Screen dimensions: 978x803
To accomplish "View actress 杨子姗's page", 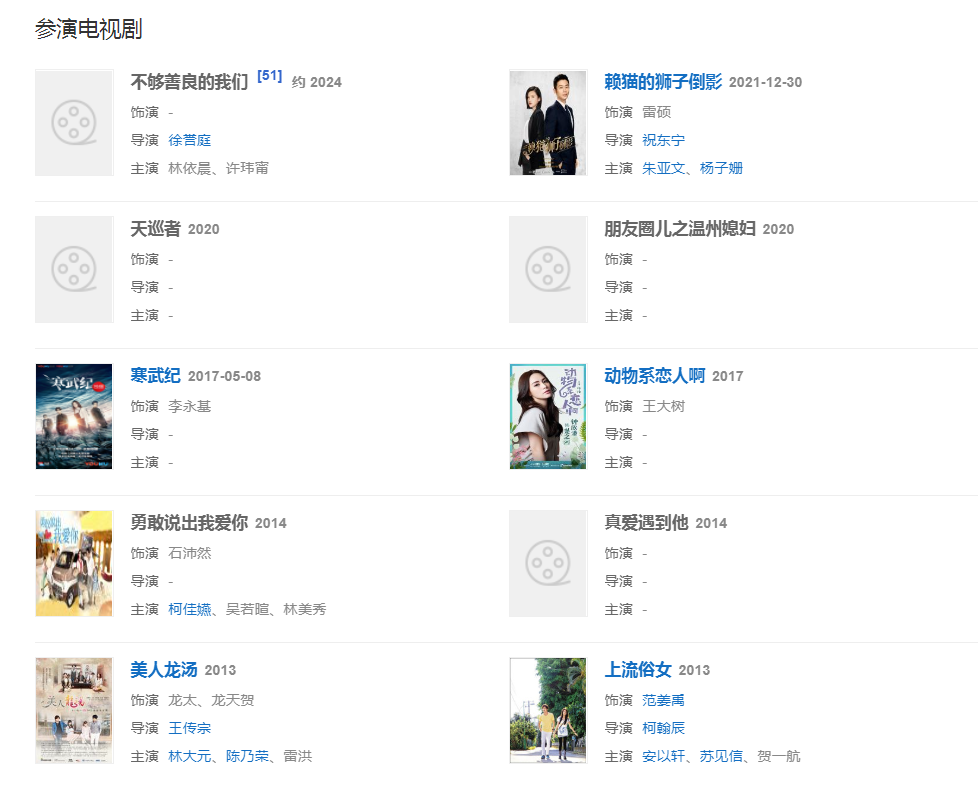I will tap(721, 168).
